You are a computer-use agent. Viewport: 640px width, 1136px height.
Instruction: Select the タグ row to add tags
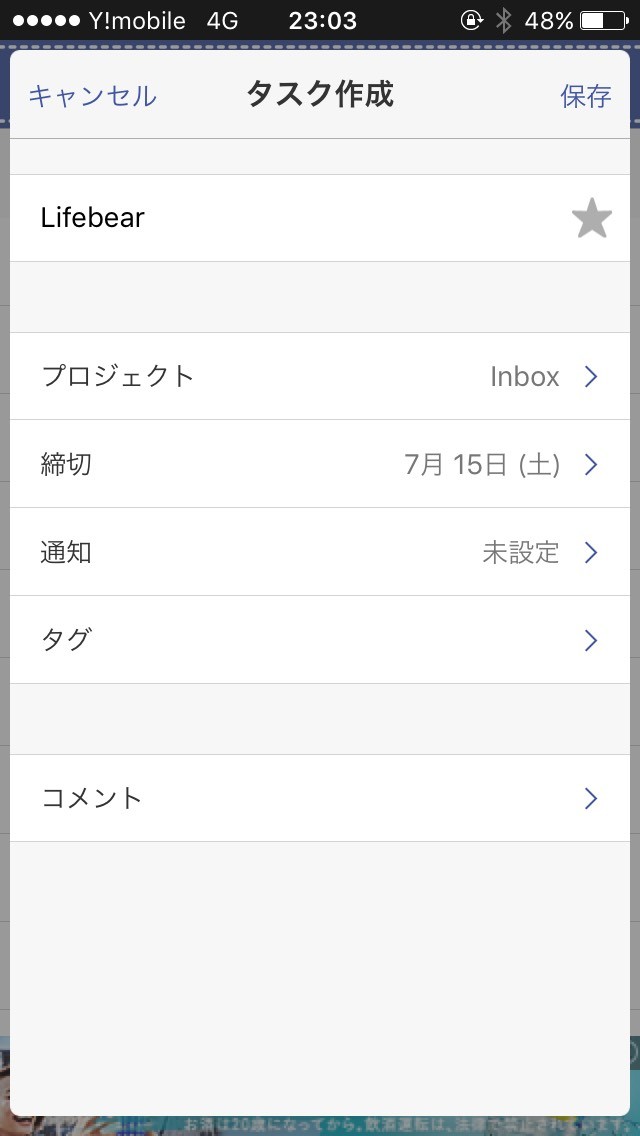[320, 640]
